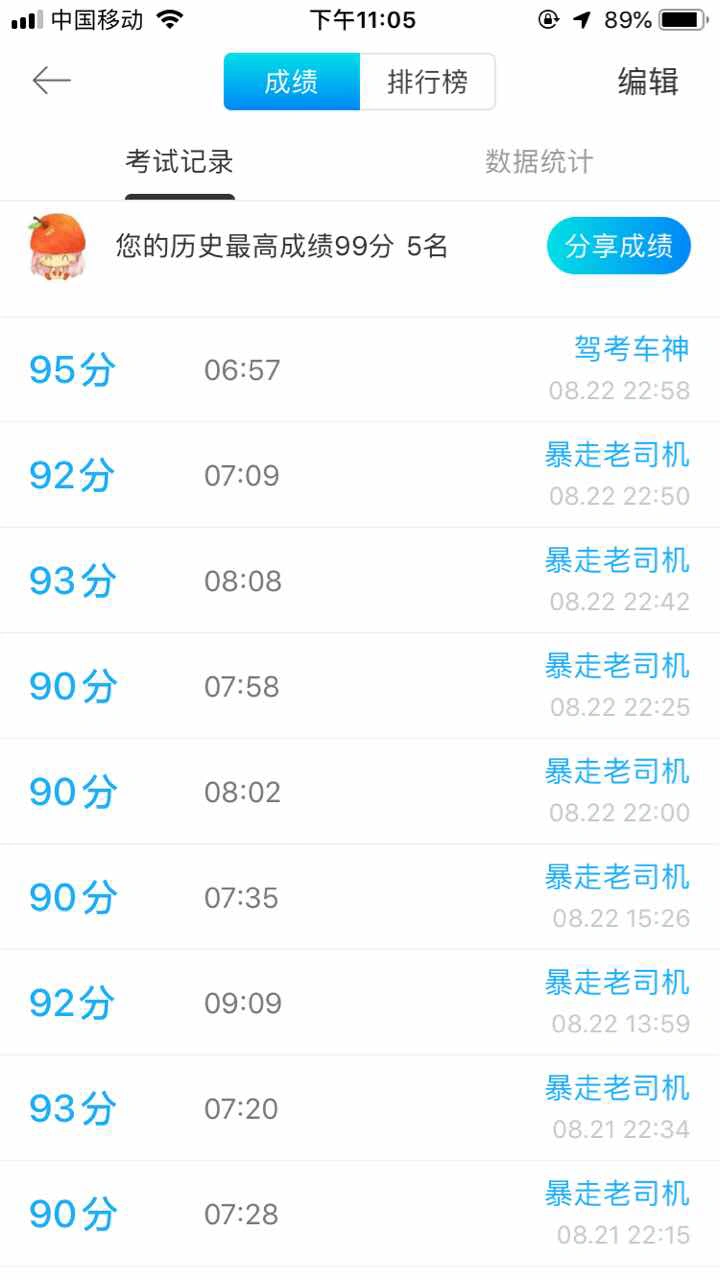
Task: Select the 成绩 segment
Action: tap(291, 82)
